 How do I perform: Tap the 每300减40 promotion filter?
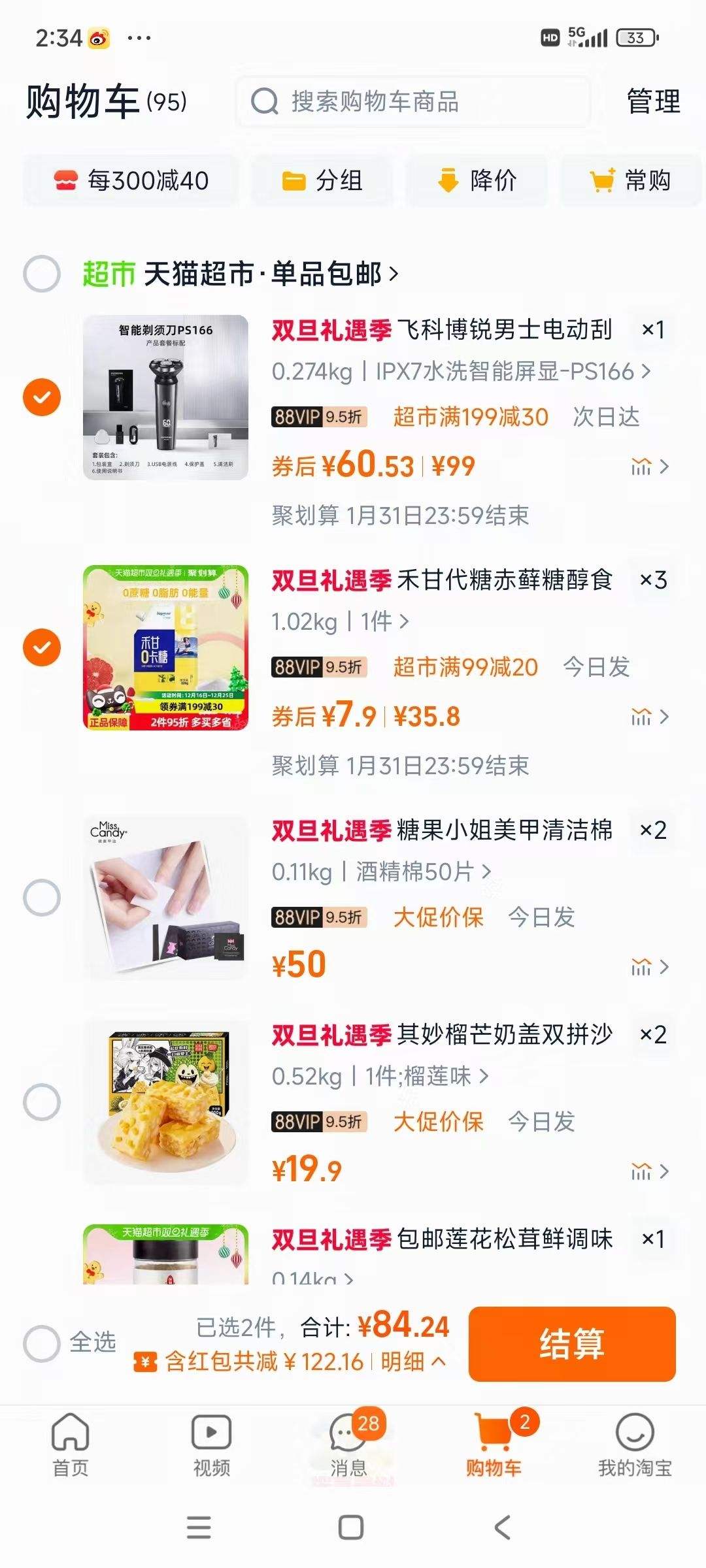(131, 181)
